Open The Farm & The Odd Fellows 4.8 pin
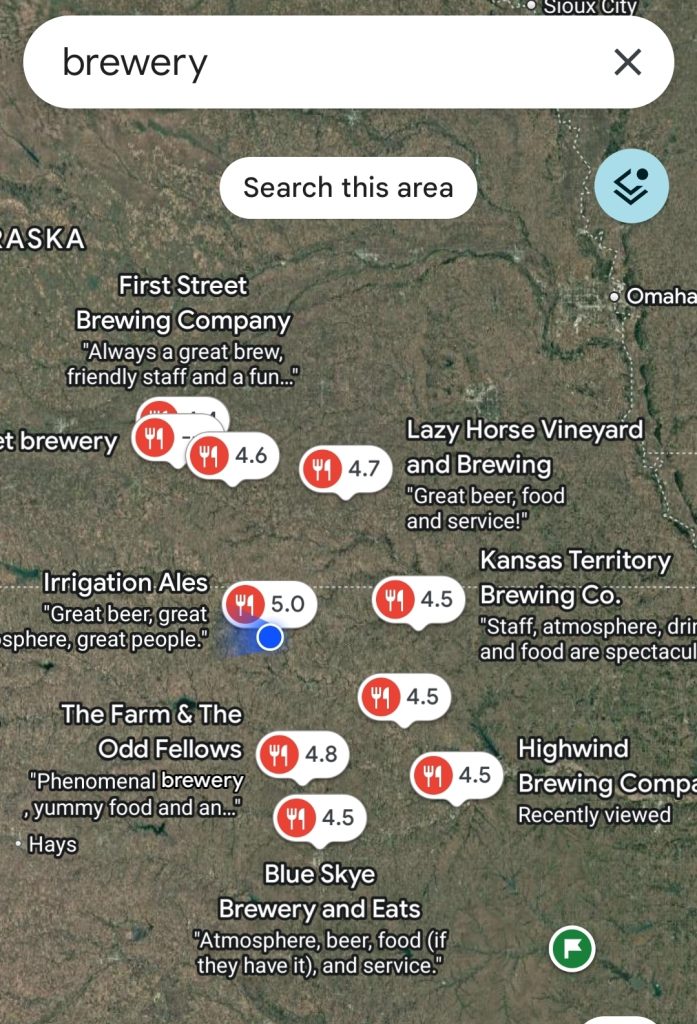This screenshot has height=1024, width=697. [303, 754]
